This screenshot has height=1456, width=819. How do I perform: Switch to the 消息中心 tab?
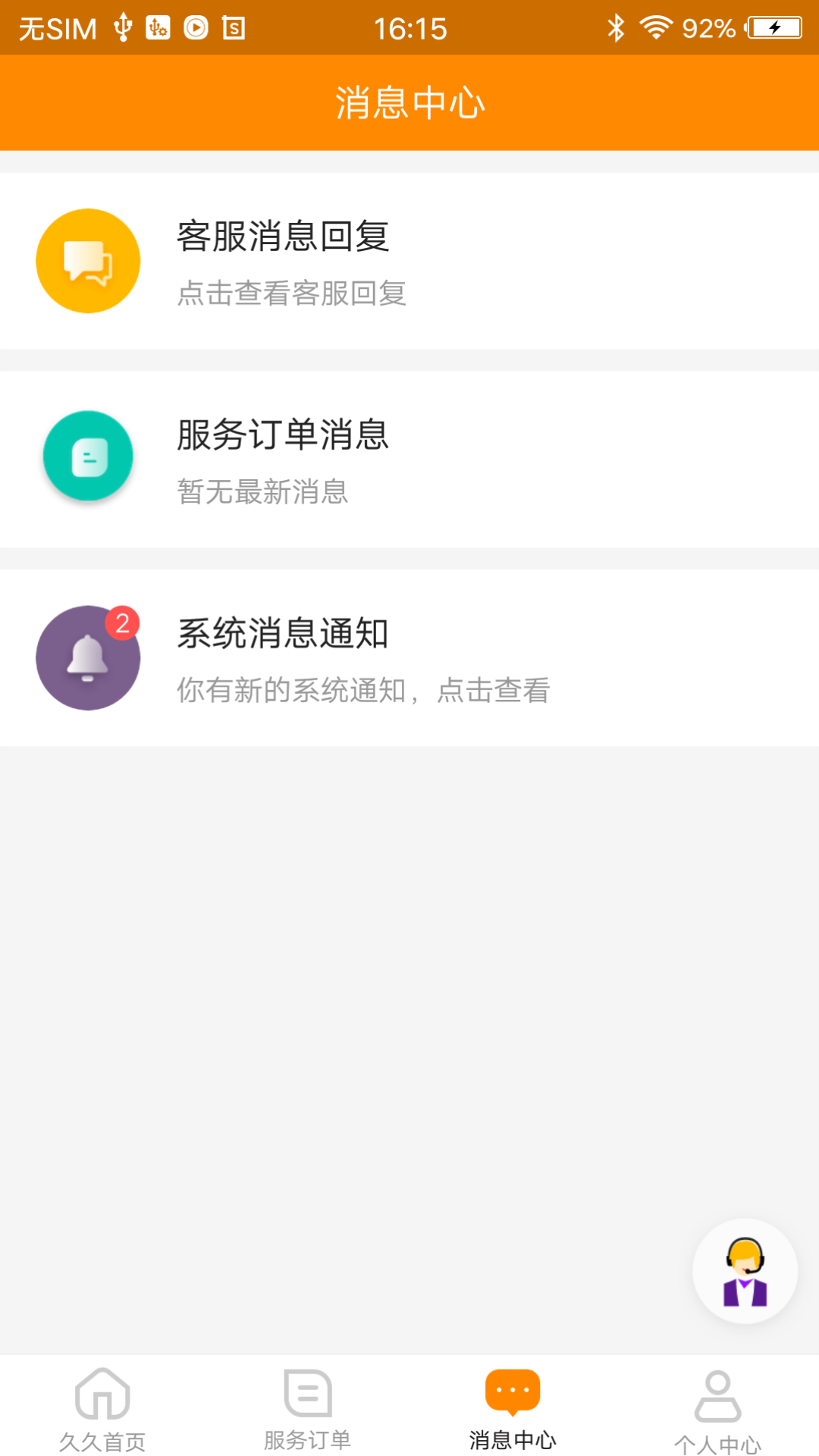coord(512,1410)
